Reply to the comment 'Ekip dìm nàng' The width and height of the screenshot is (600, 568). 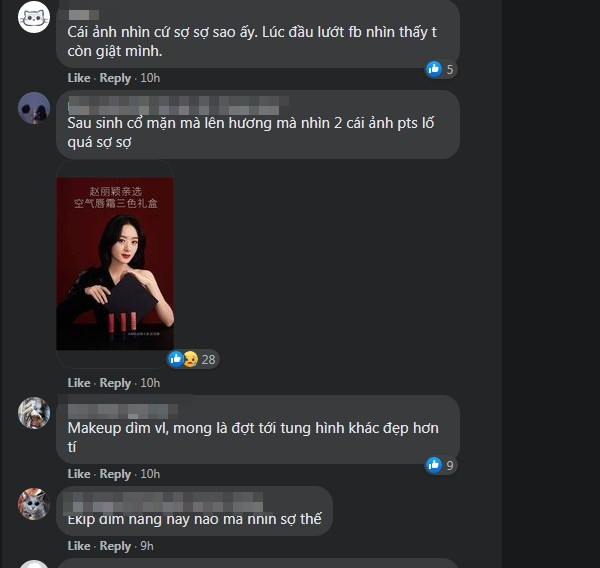pyautogui.click(x=115, y=546)
